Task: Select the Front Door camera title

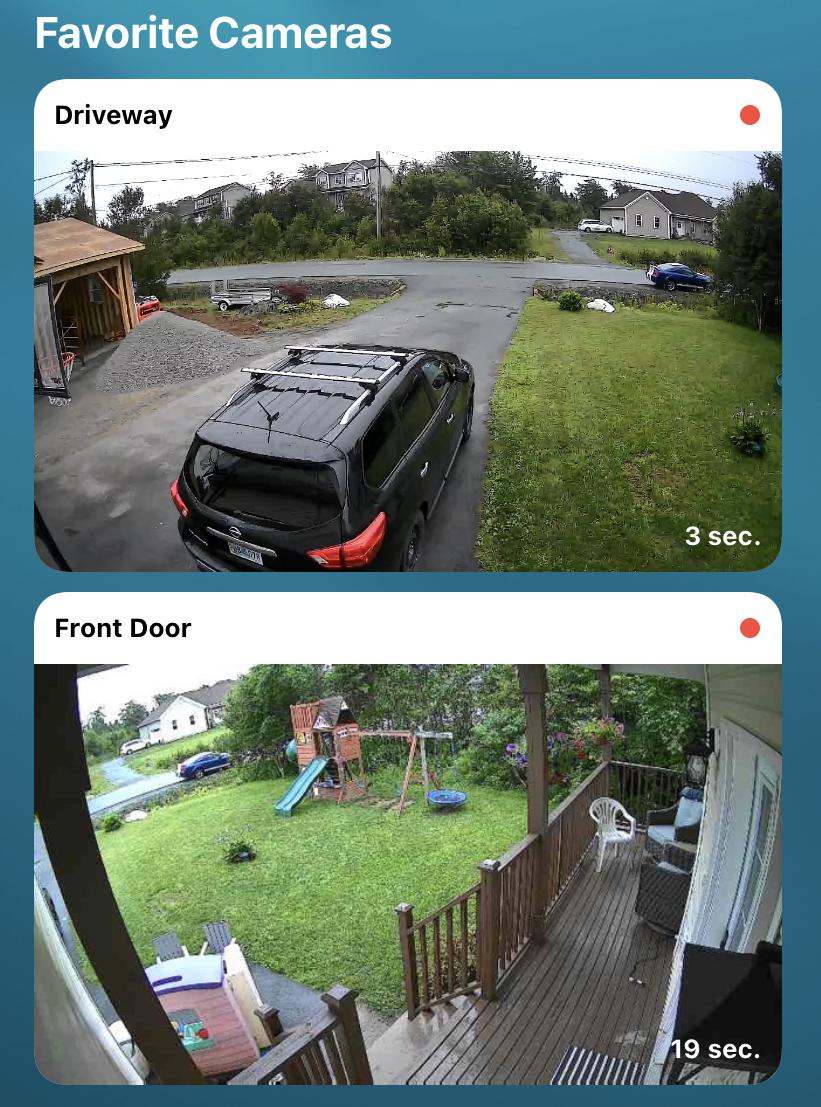Action: point(123,628)
